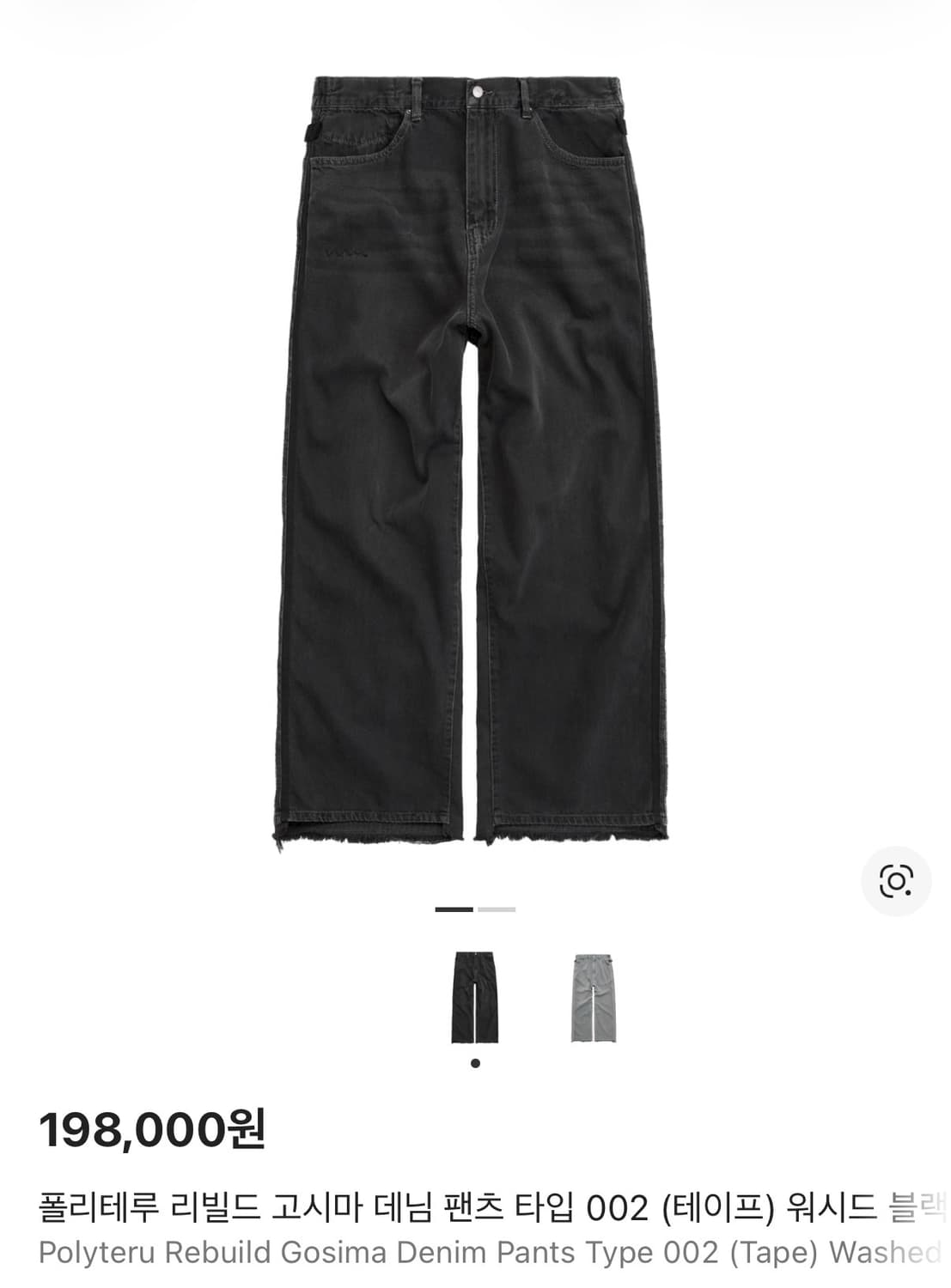Click the selection dot under the black pants
The width and height of the screenshot is (951, 1288).
click(474, 1063)
